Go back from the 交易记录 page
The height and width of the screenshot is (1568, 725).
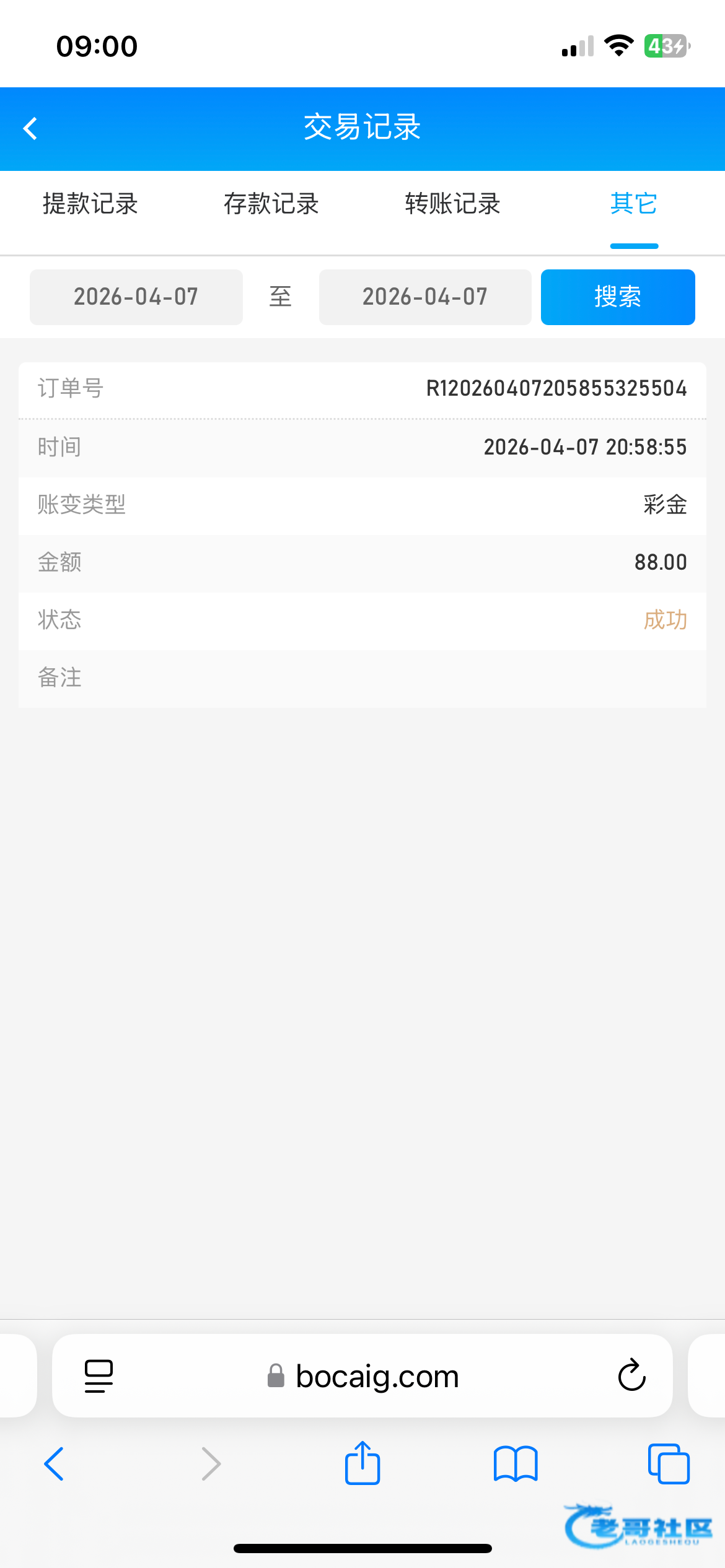pos(30,129)
